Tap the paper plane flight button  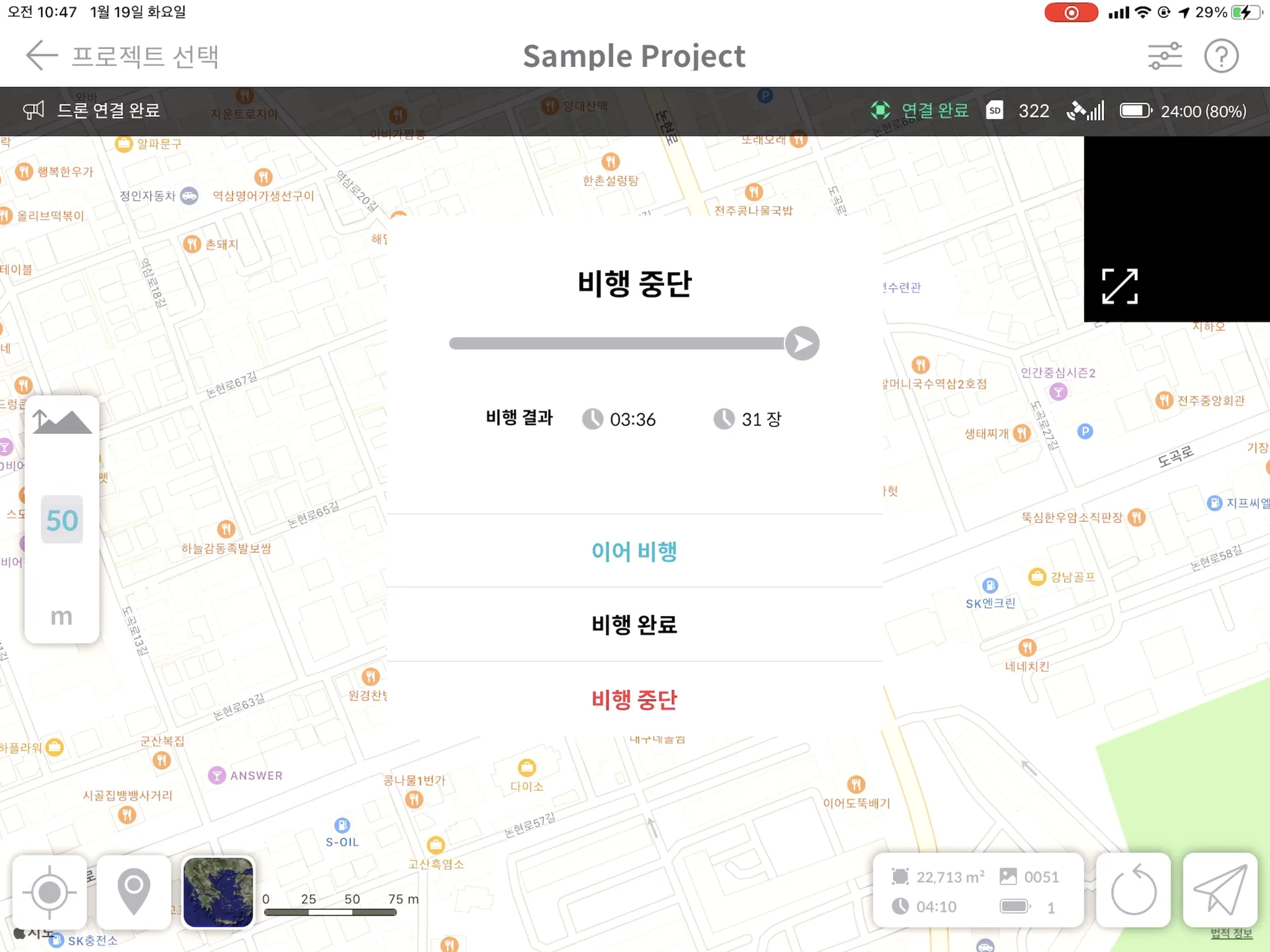click(1220, 891)
